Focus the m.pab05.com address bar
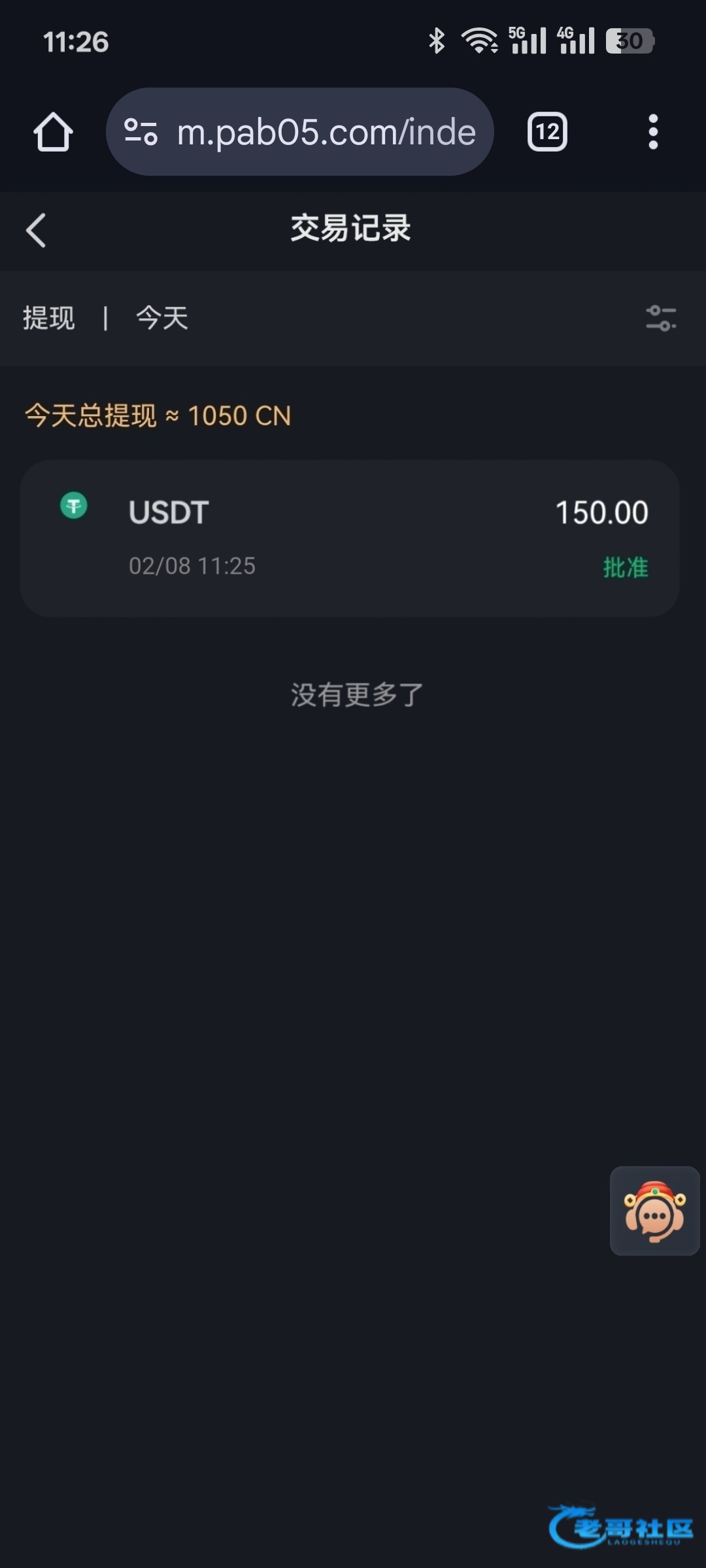 [326, 133]
